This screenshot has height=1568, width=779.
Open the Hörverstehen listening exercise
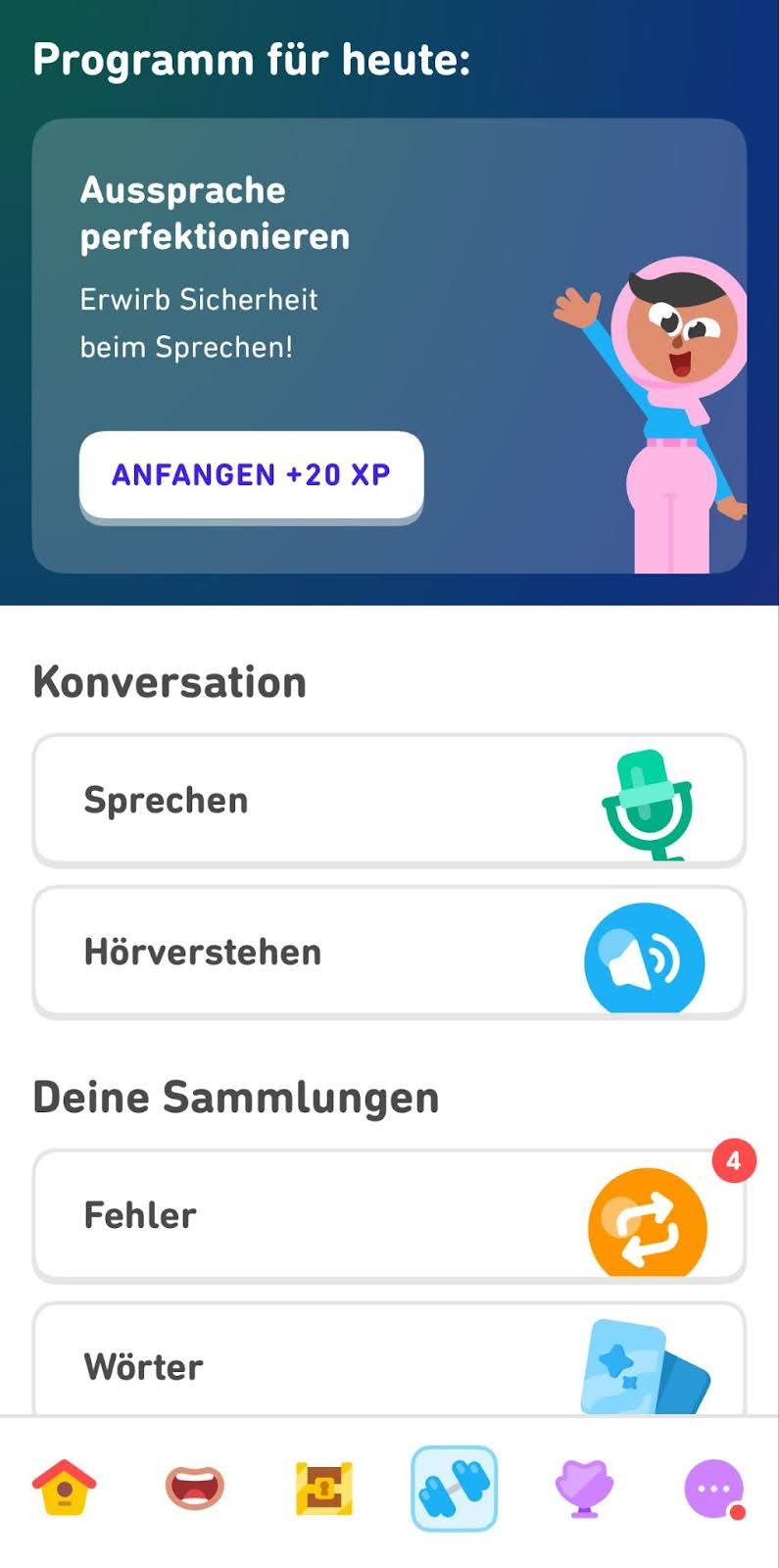tap(294, 952)
